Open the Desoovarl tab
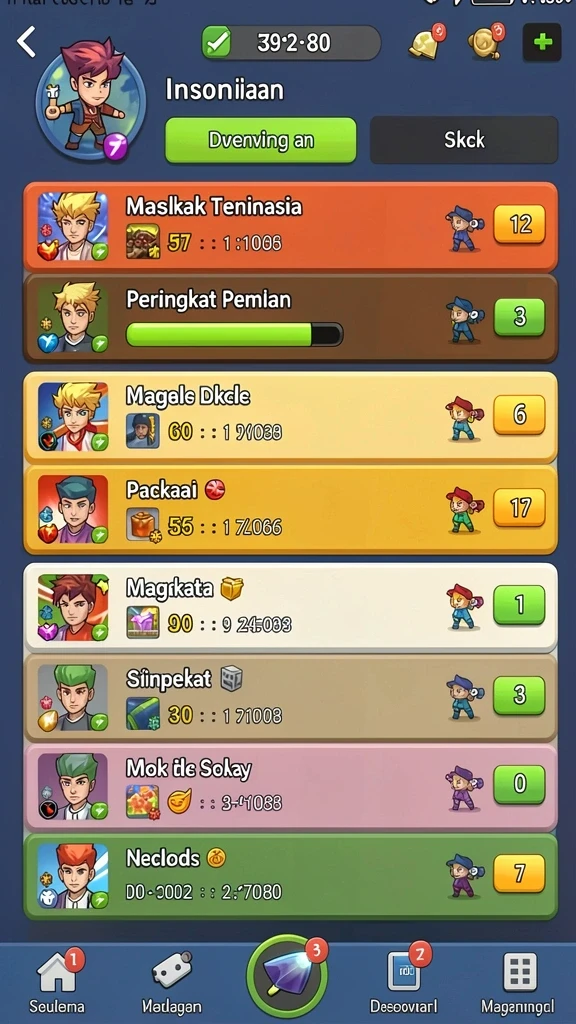576x1024 pixels. [x=404, y=982]
